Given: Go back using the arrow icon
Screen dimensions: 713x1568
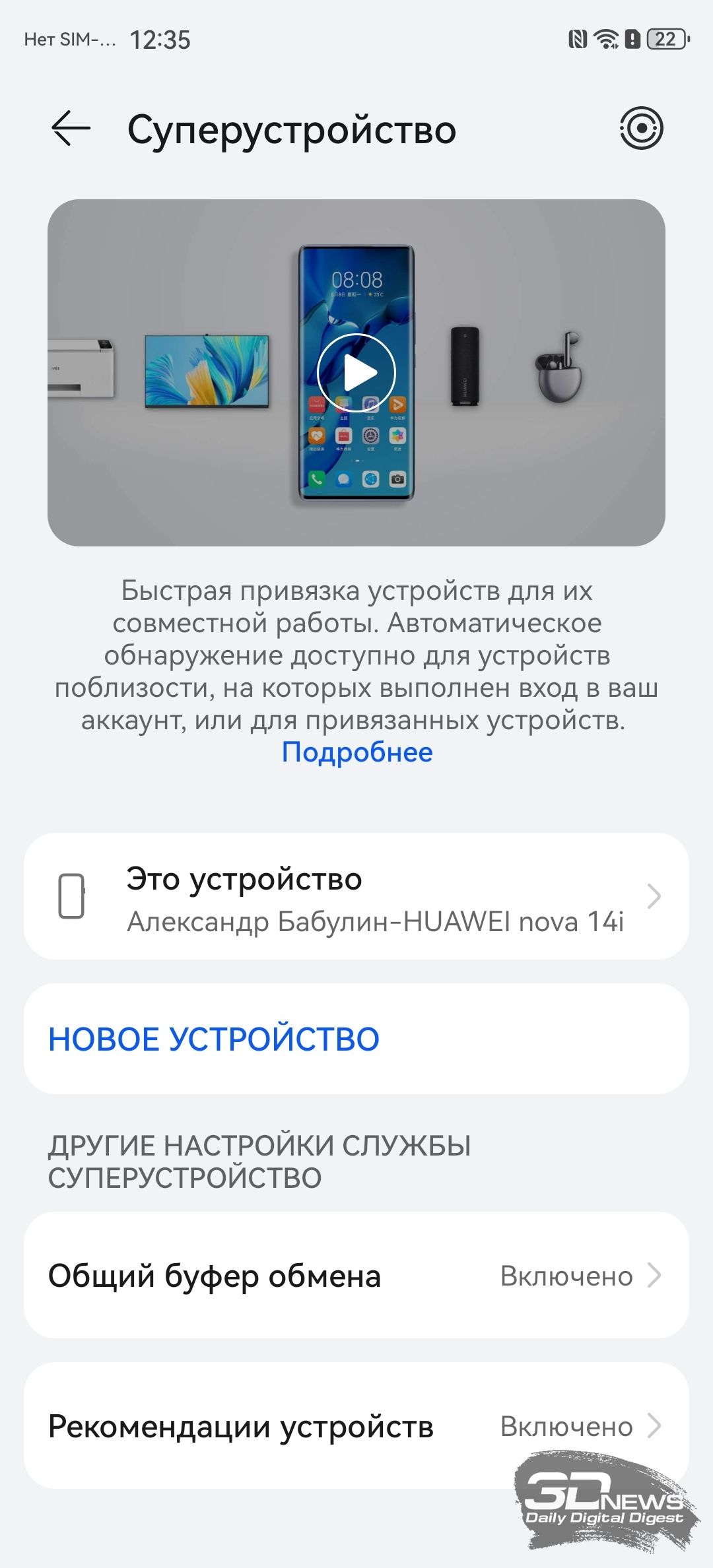Looking at the screenshot, I should point(71,128).
